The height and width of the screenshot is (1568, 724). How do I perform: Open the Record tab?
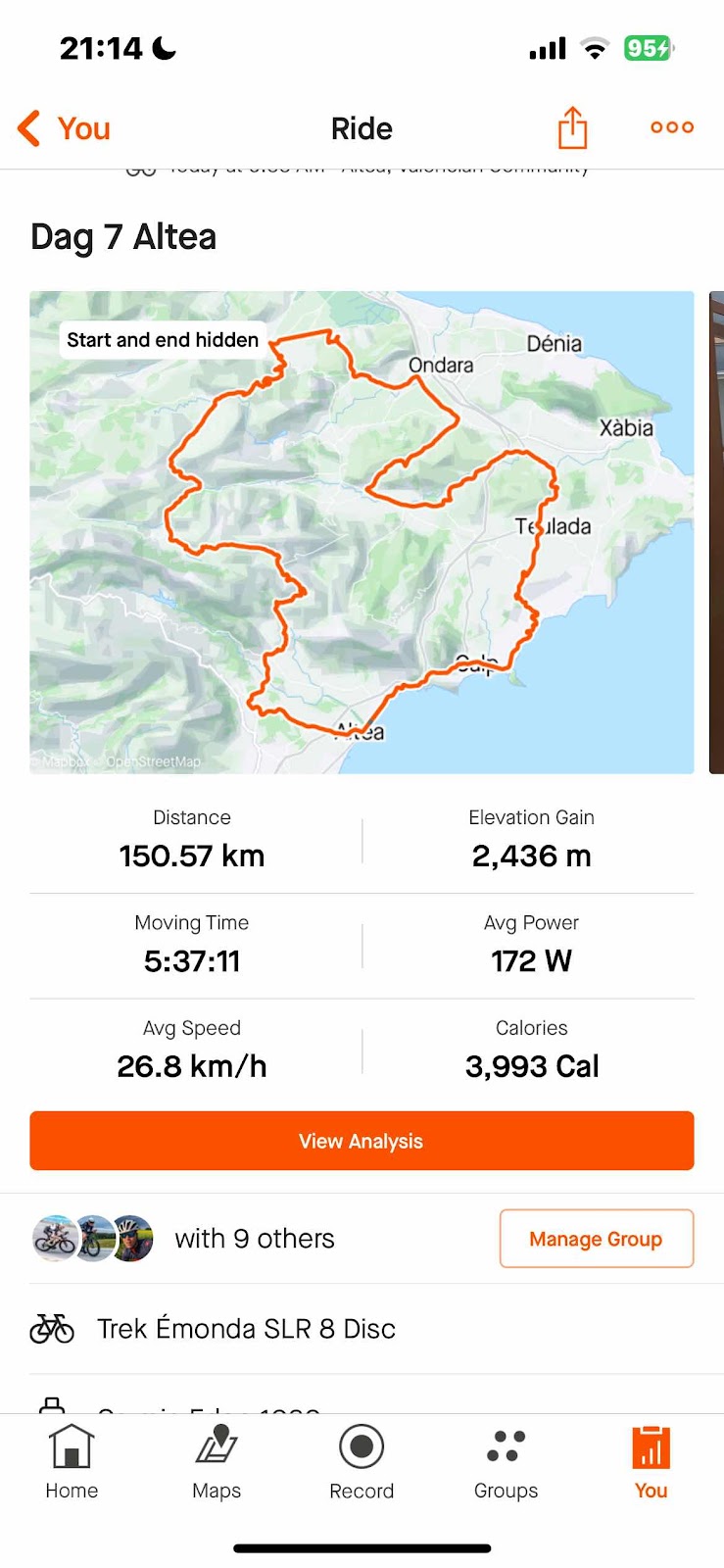coord(362,1462)
